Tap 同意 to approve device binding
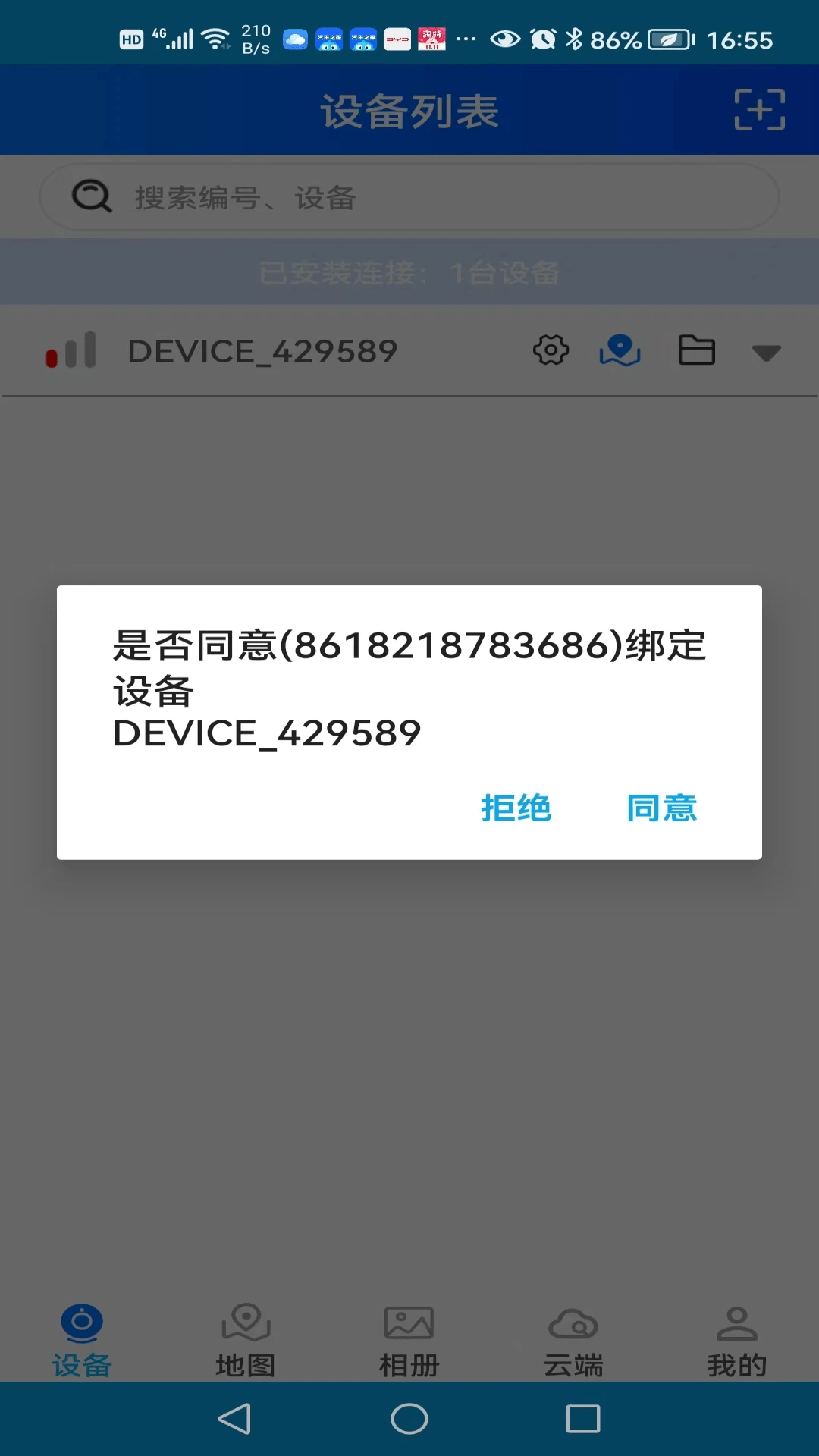This screenshot has height=1456, width=819. (661, 808)
